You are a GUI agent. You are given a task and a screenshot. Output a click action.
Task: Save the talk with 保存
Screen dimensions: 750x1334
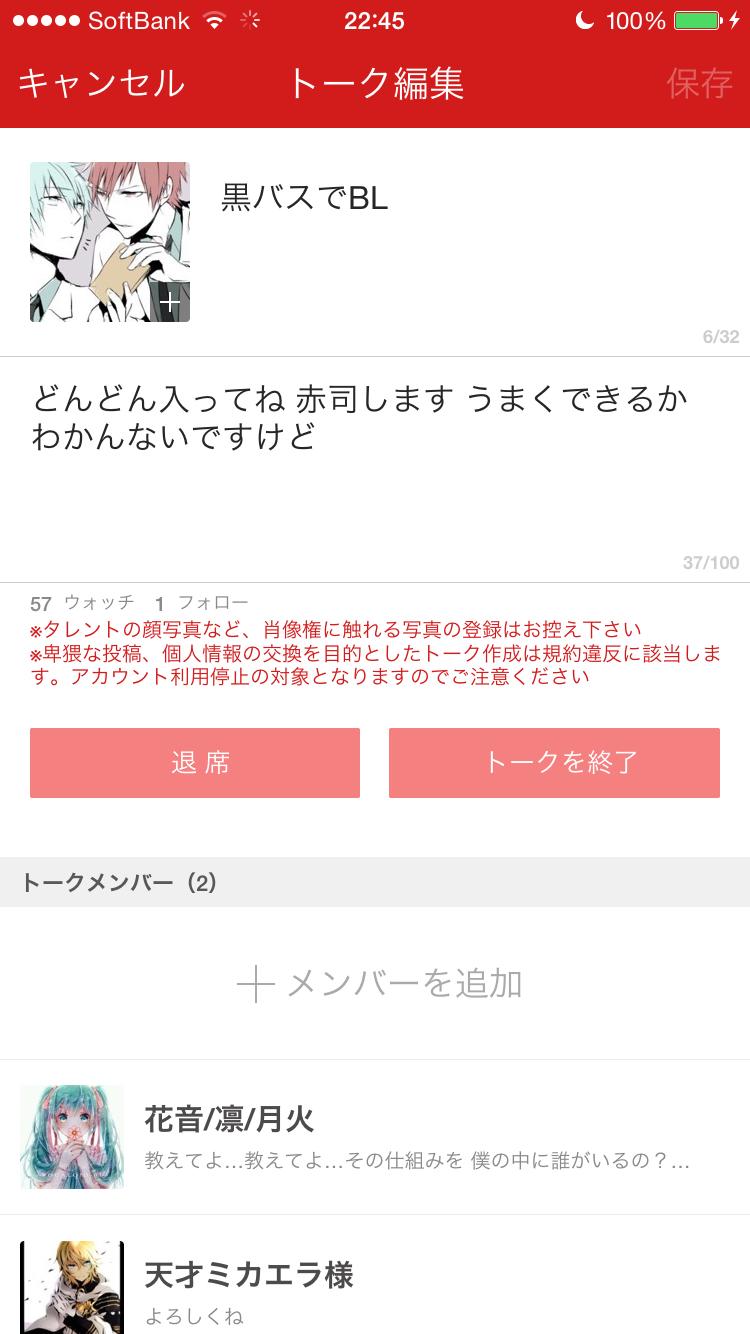pos(702,84)
